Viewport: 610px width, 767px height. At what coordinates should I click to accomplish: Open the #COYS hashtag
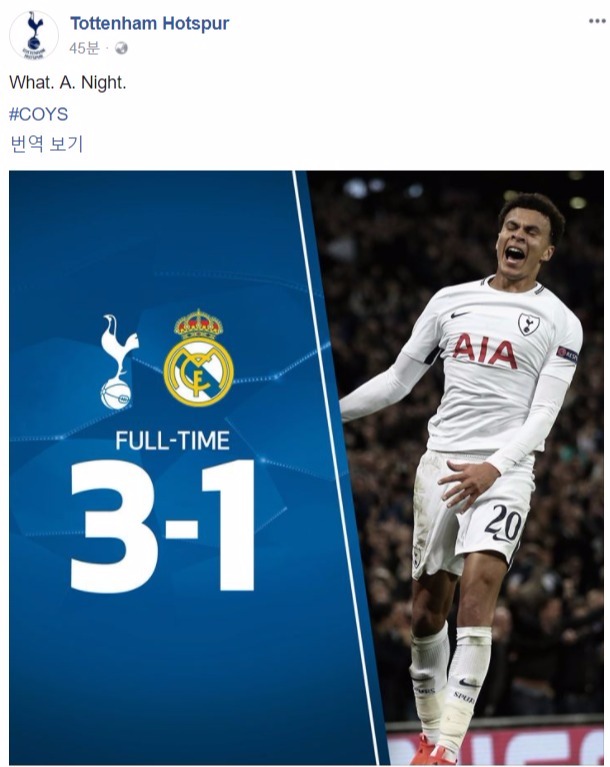(38, 114)
